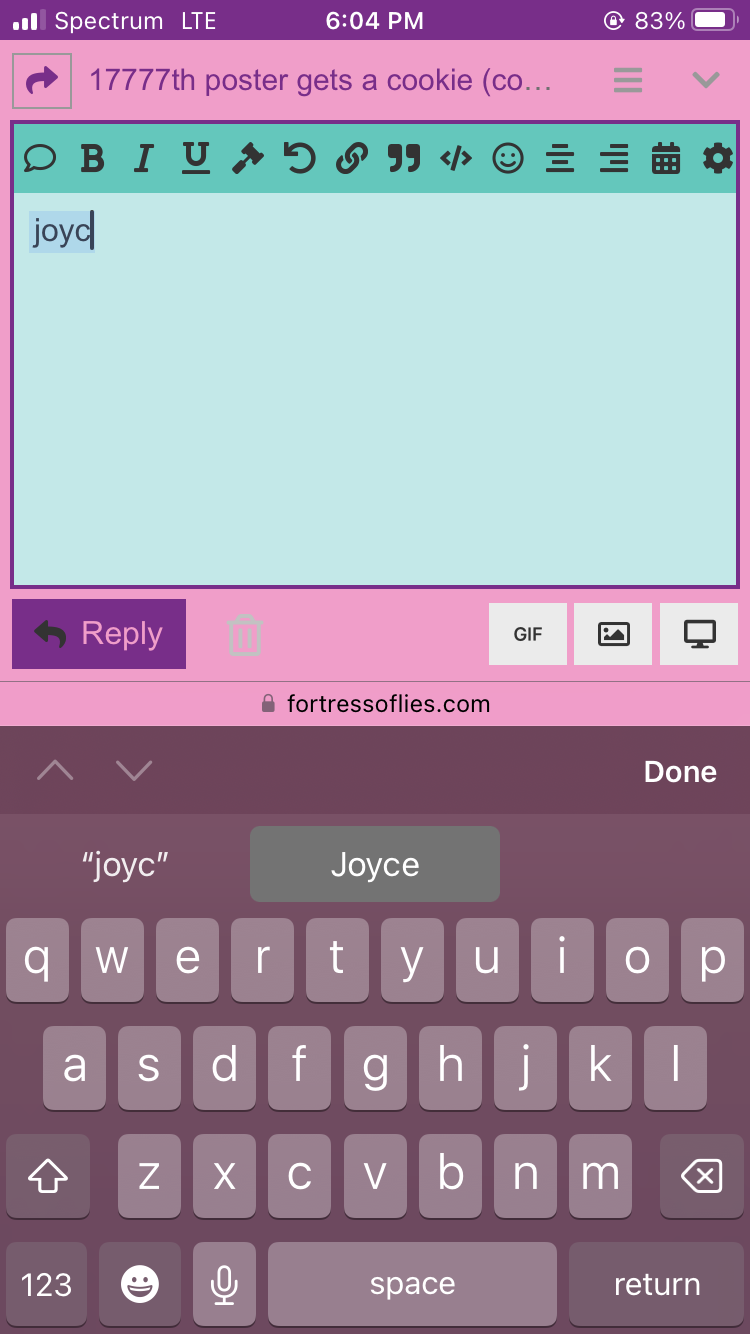Screen dimensions: 750x1334
Task: Insert a date using the calendar icon
Action: [665, 158]
